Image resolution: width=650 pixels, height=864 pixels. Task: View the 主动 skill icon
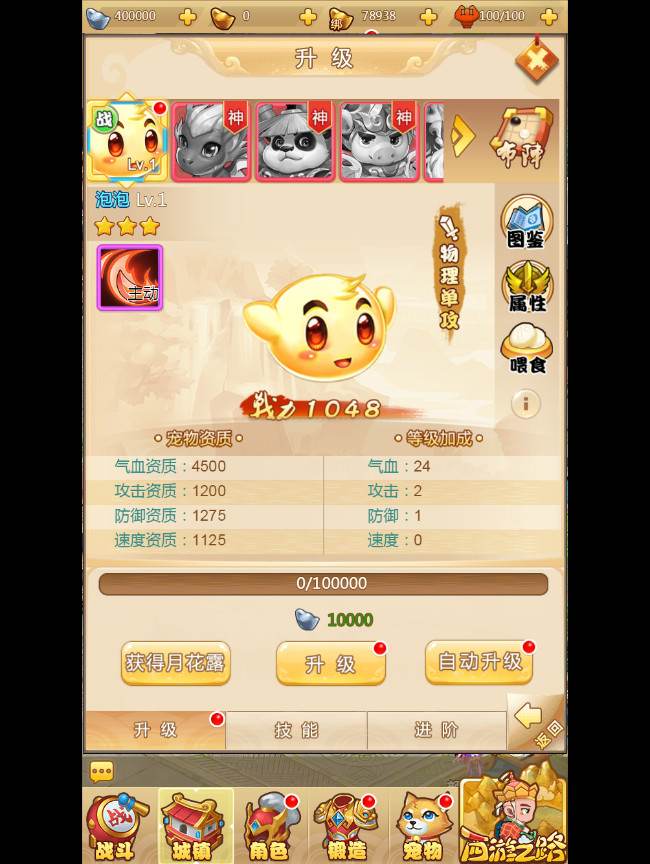click(x=130, y=277)
